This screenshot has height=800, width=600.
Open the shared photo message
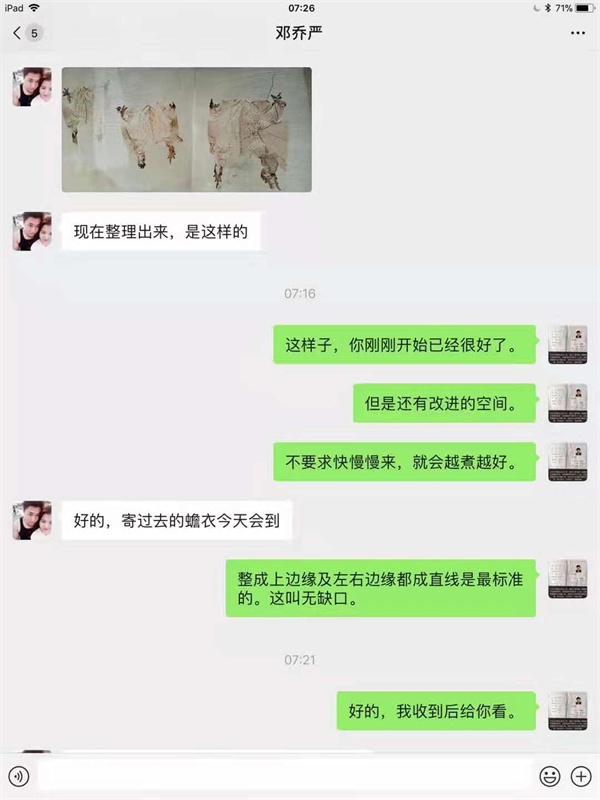click(x=186, y=129)
